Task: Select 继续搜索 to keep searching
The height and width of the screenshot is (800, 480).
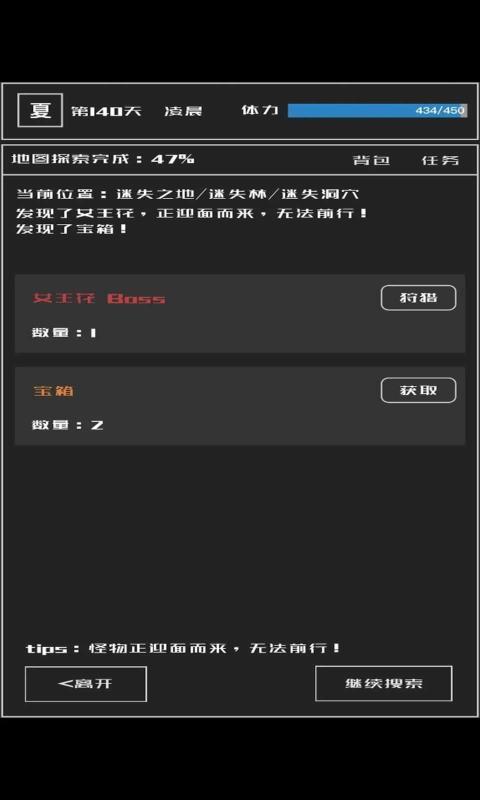Action: [384, 683]
